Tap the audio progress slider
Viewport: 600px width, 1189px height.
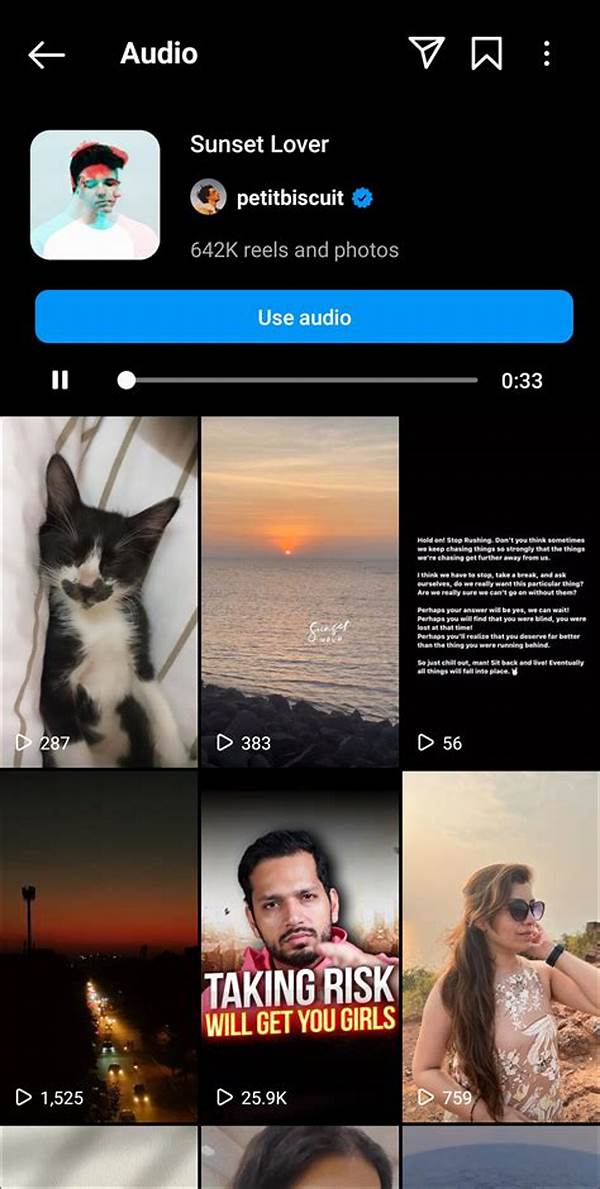click(x=300, y=380)
